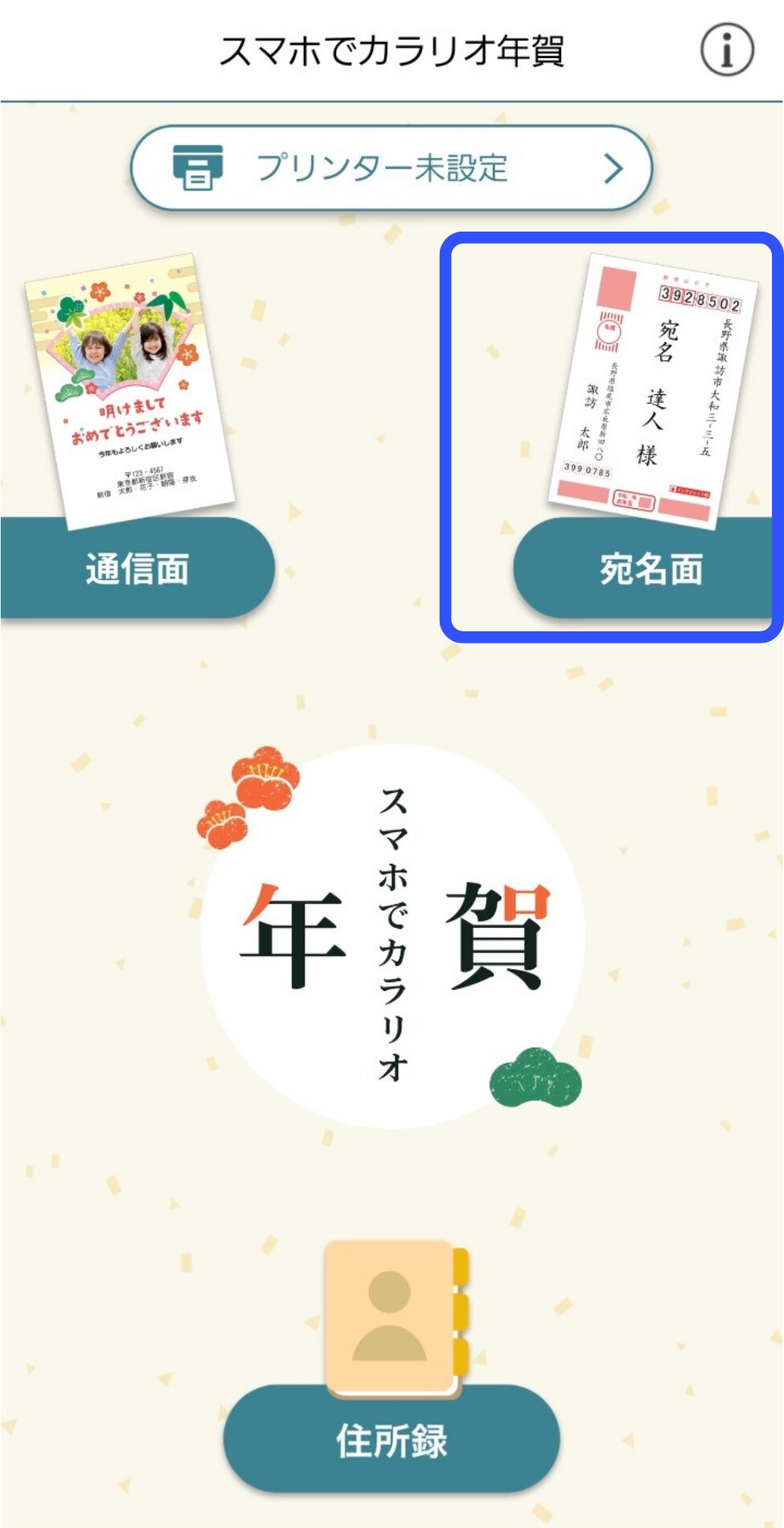The image size is (784, 1528).
Task: Open the app information icon
Action: (x=726, y=50)
